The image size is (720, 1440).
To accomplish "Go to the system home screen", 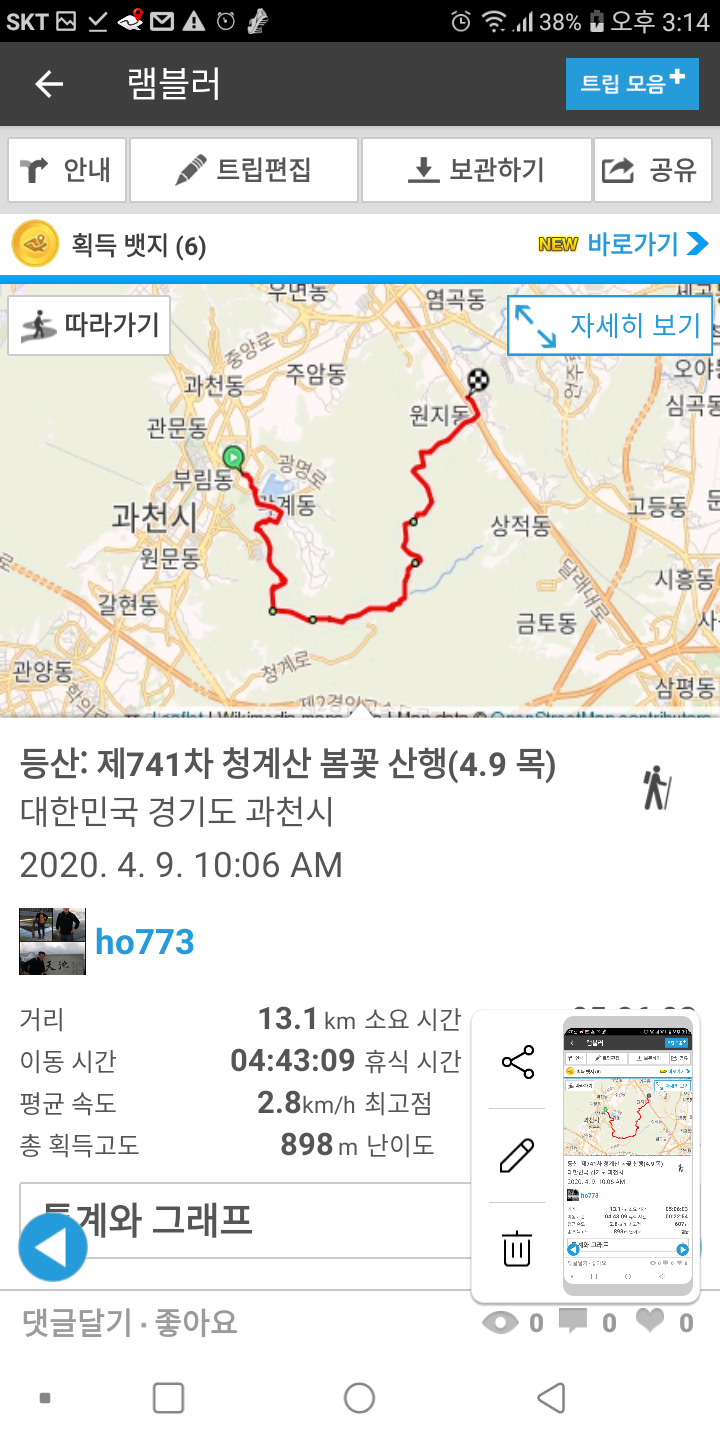I will point(359,1398).
